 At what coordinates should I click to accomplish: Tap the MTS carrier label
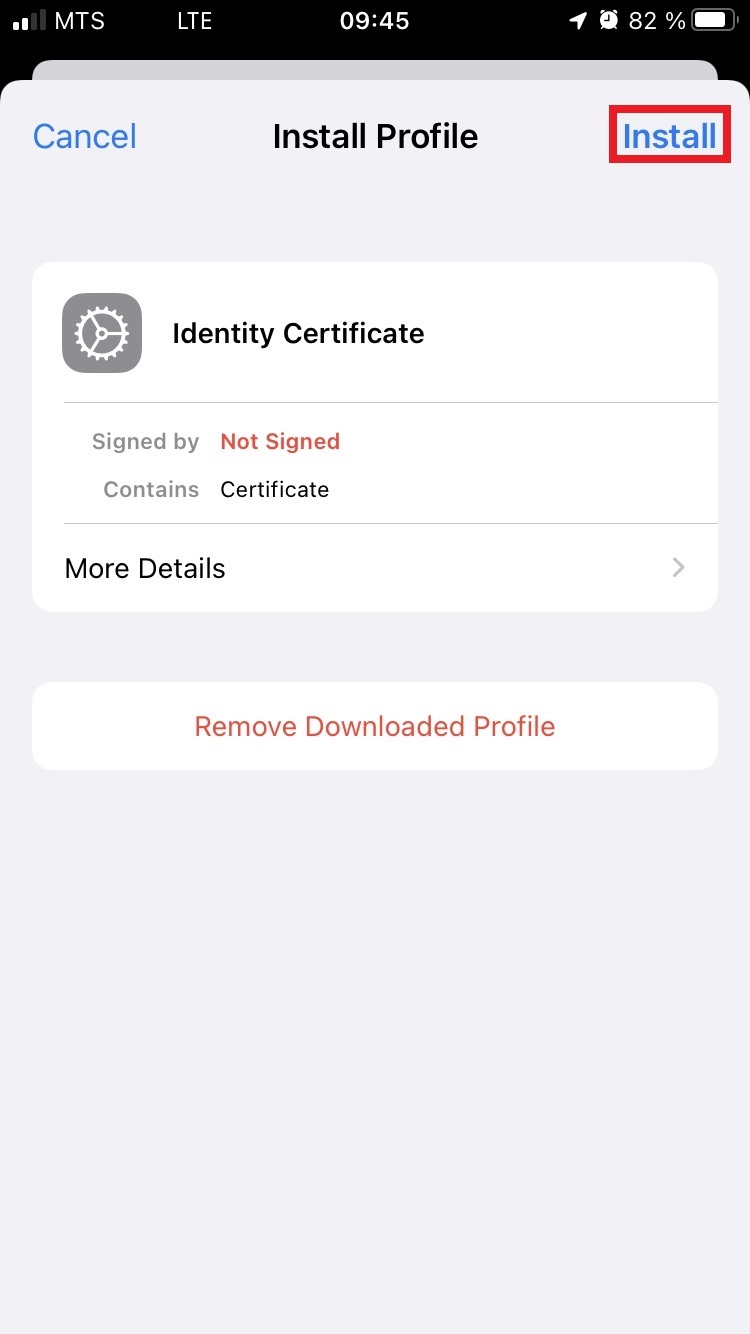point(78,20)
